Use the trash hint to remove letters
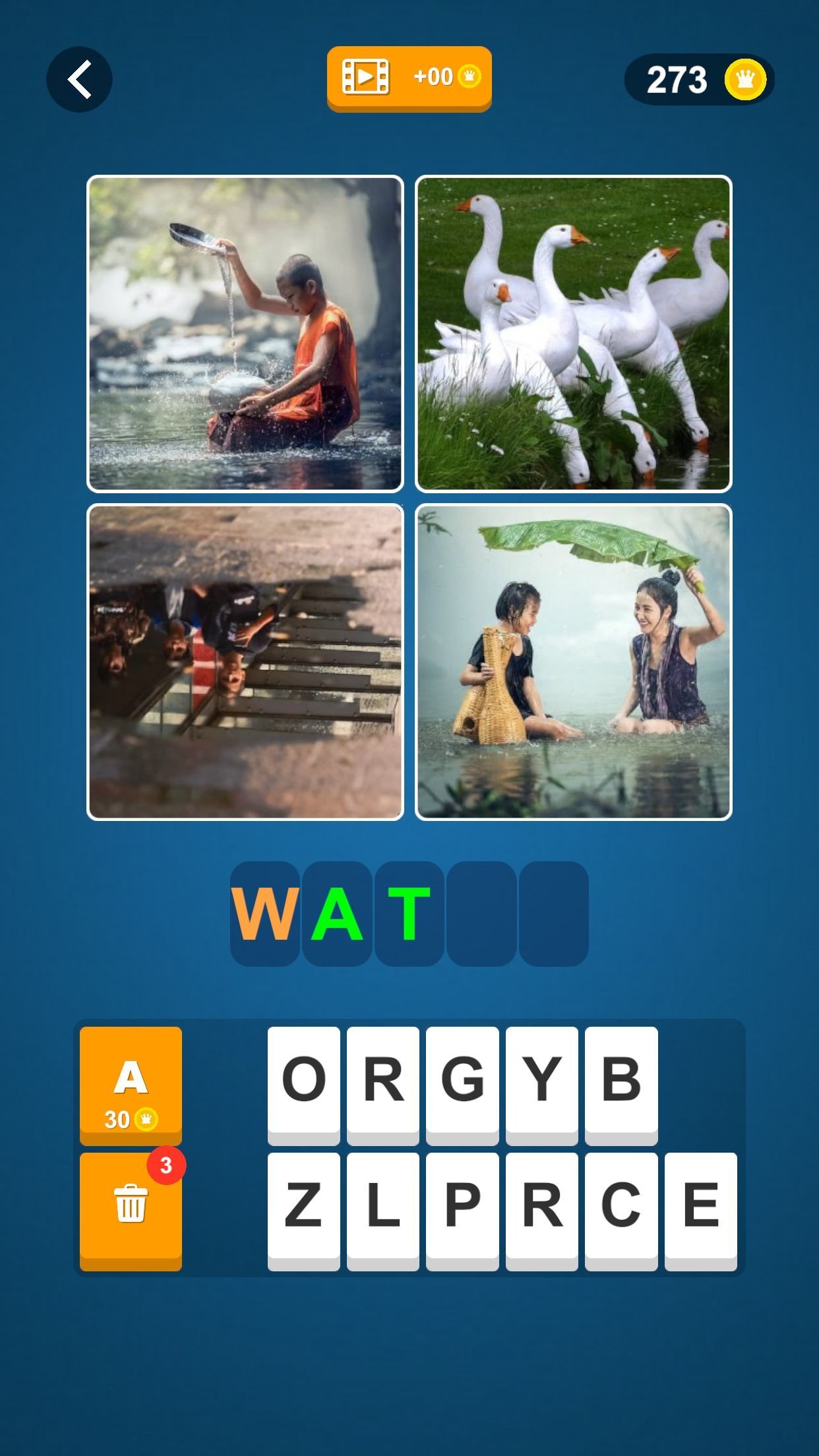 [131, 1210]
